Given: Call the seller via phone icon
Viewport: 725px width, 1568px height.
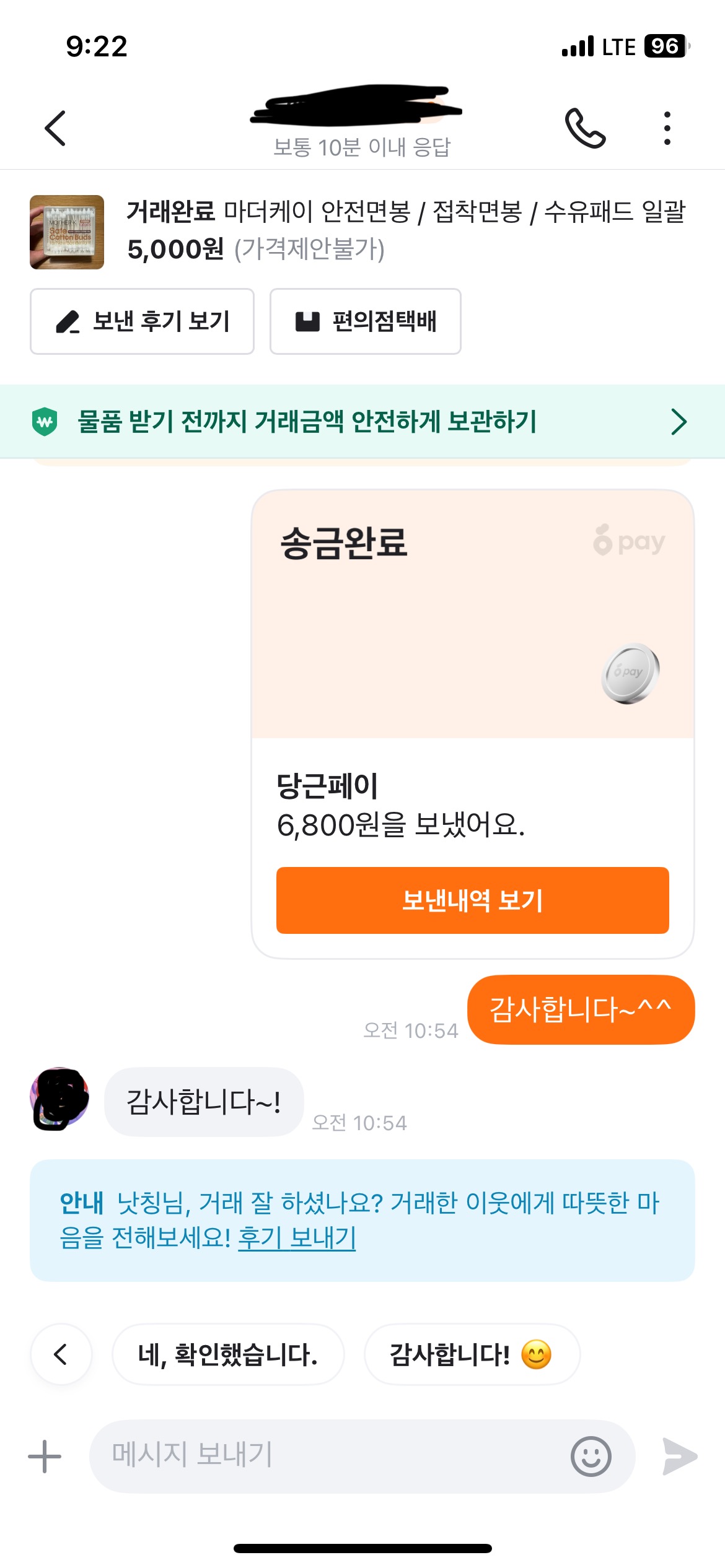Looking at the screenshot, I should coord(585,128).
